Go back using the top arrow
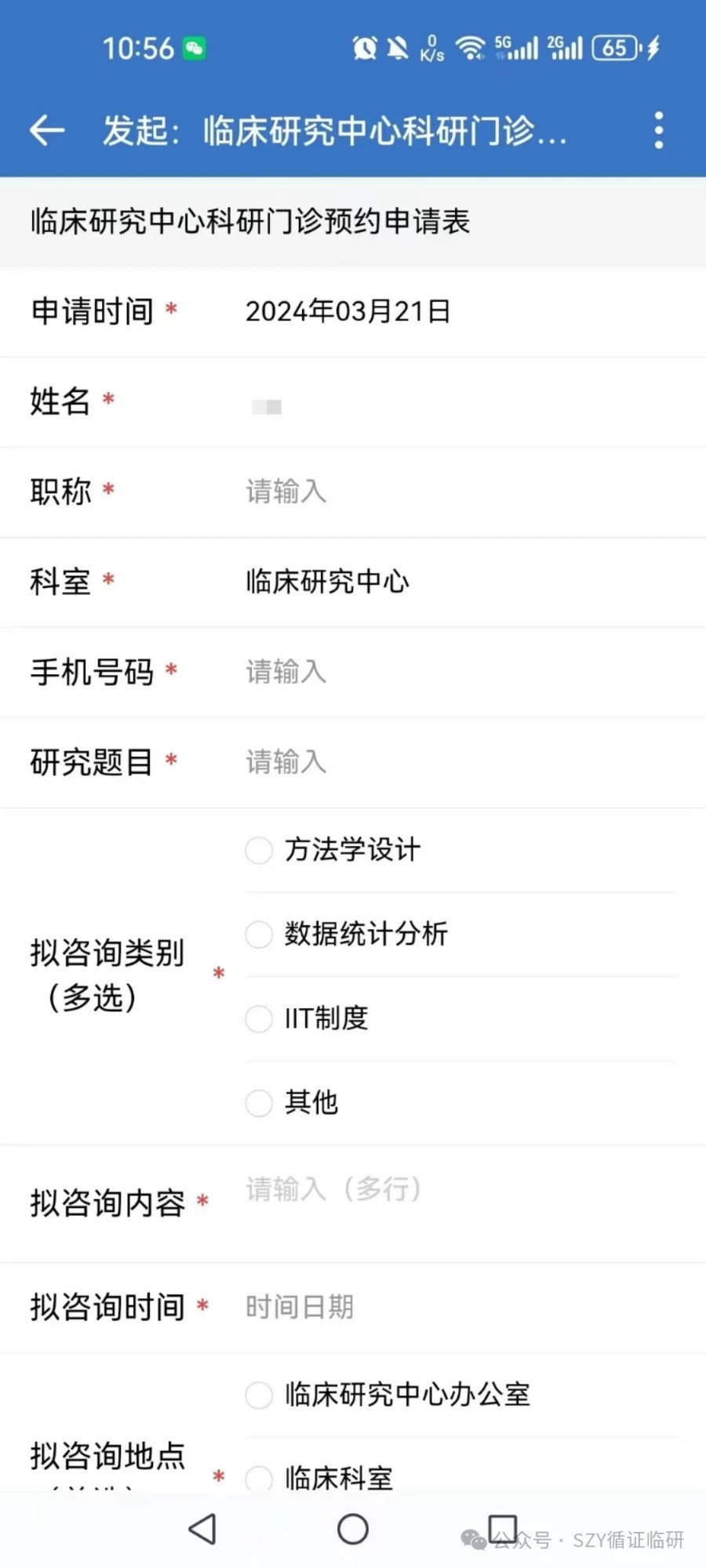Image resolution: width=706 pixels, height=1568 pixels. pos(47,130)
